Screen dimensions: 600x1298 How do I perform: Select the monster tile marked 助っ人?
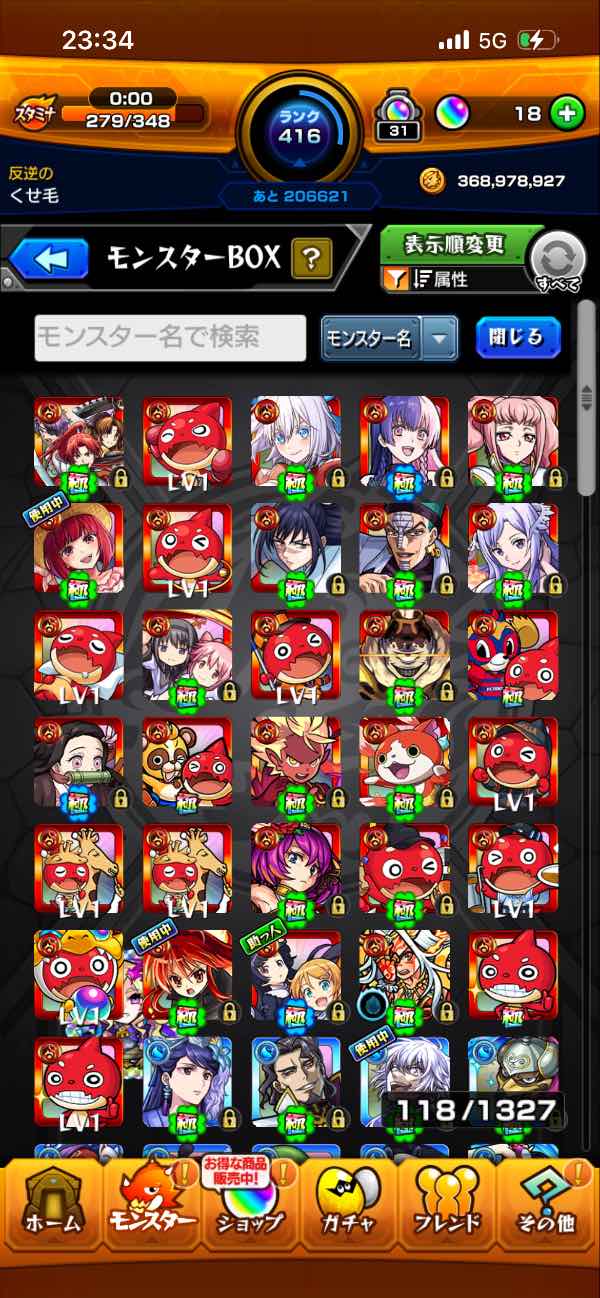(x=295, y=977)
